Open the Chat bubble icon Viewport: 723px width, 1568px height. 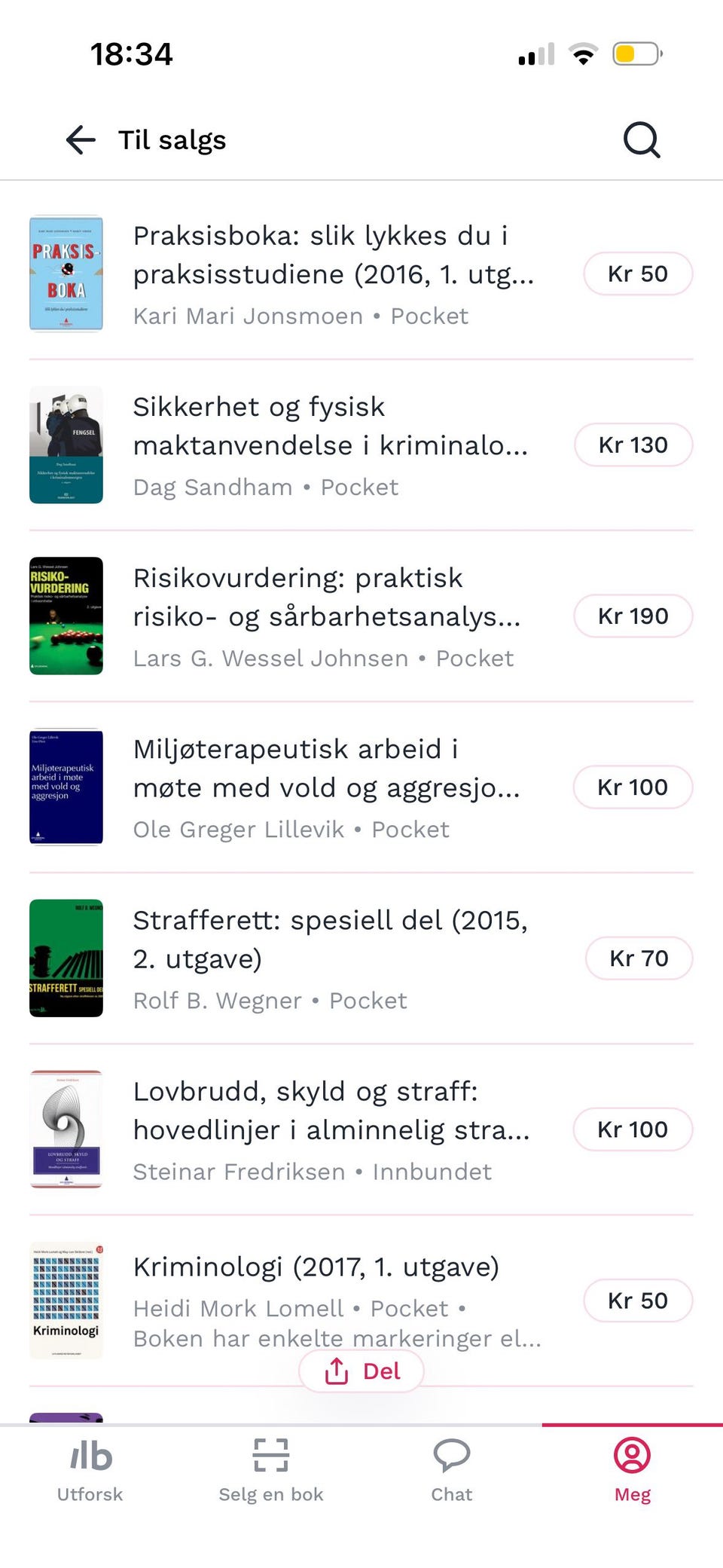click(451, 1456)
